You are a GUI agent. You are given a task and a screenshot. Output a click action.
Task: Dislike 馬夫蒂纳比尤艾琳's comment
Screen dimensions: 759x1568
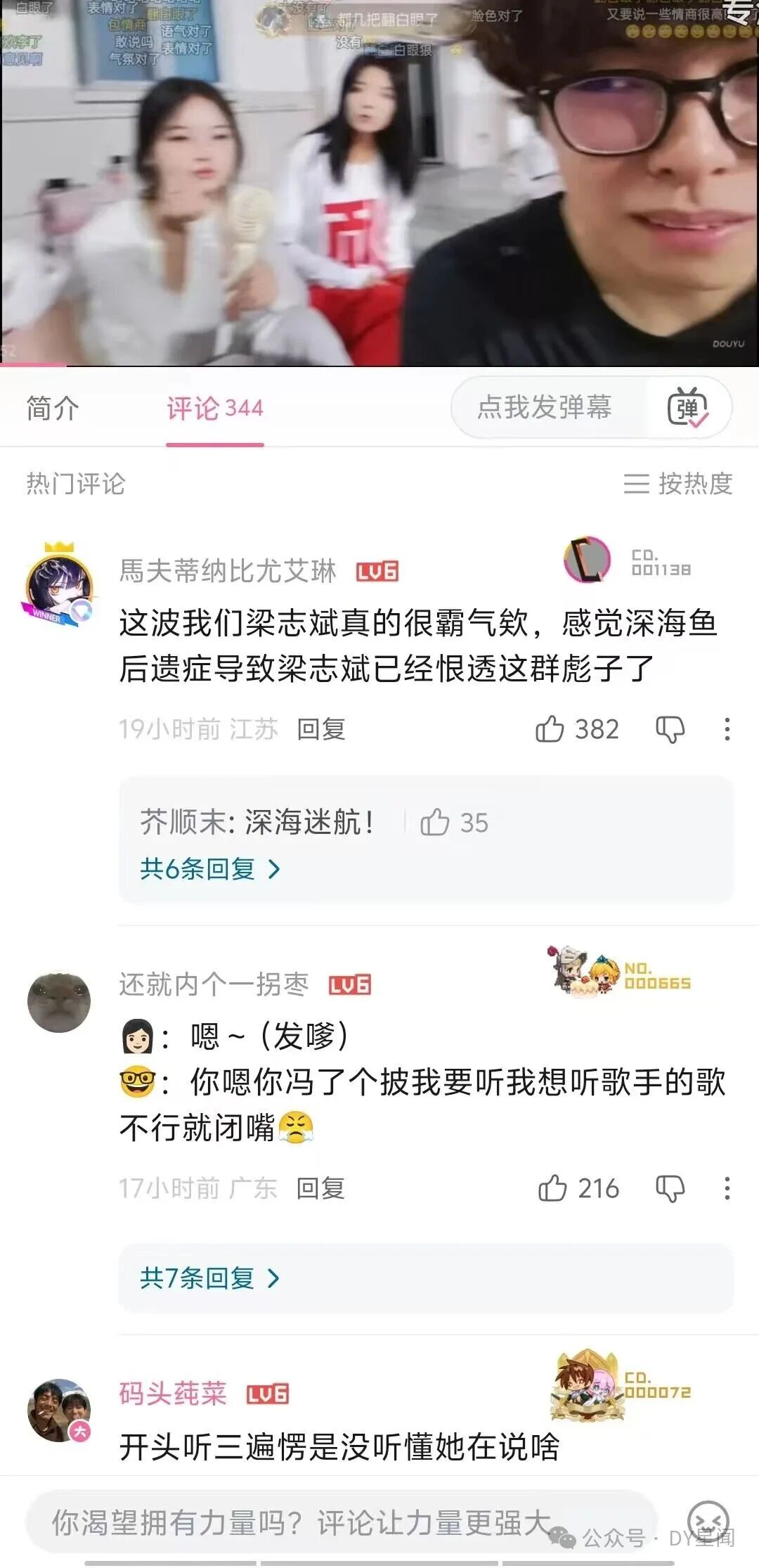point(670,730)
